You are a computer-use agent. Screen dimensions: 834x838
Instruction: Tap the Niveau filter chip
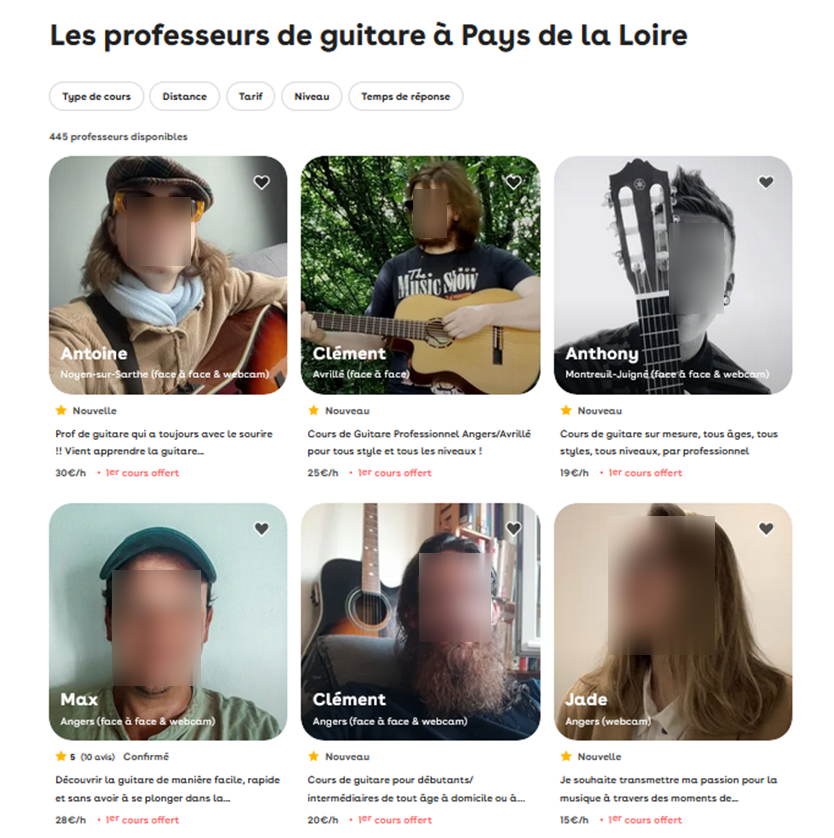pyautogui.click(x=312, y=97)
